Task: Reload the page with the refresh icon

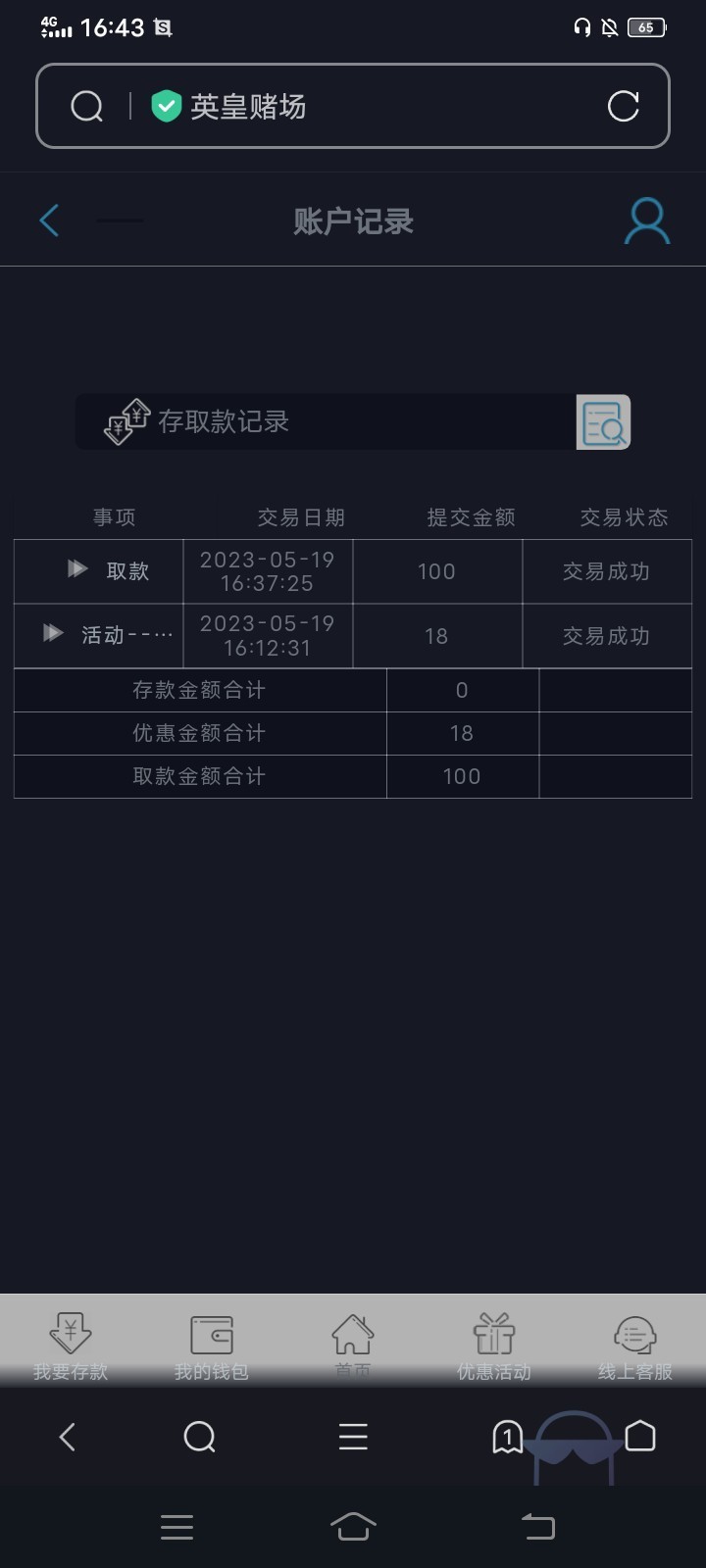Action: pos(624,106)
